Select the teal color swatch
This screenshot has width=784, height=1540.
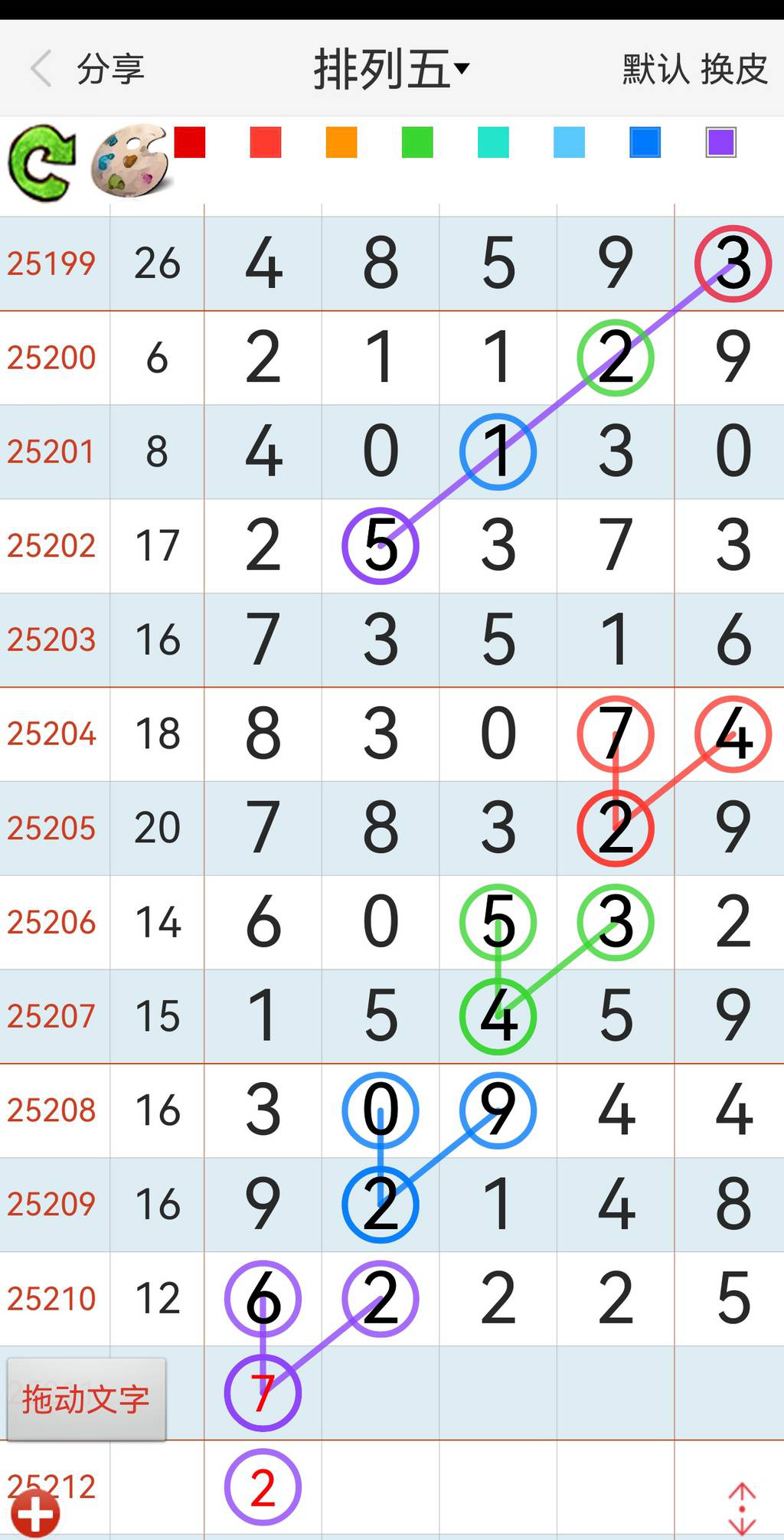pyautogui.click(x=492, y=143)
